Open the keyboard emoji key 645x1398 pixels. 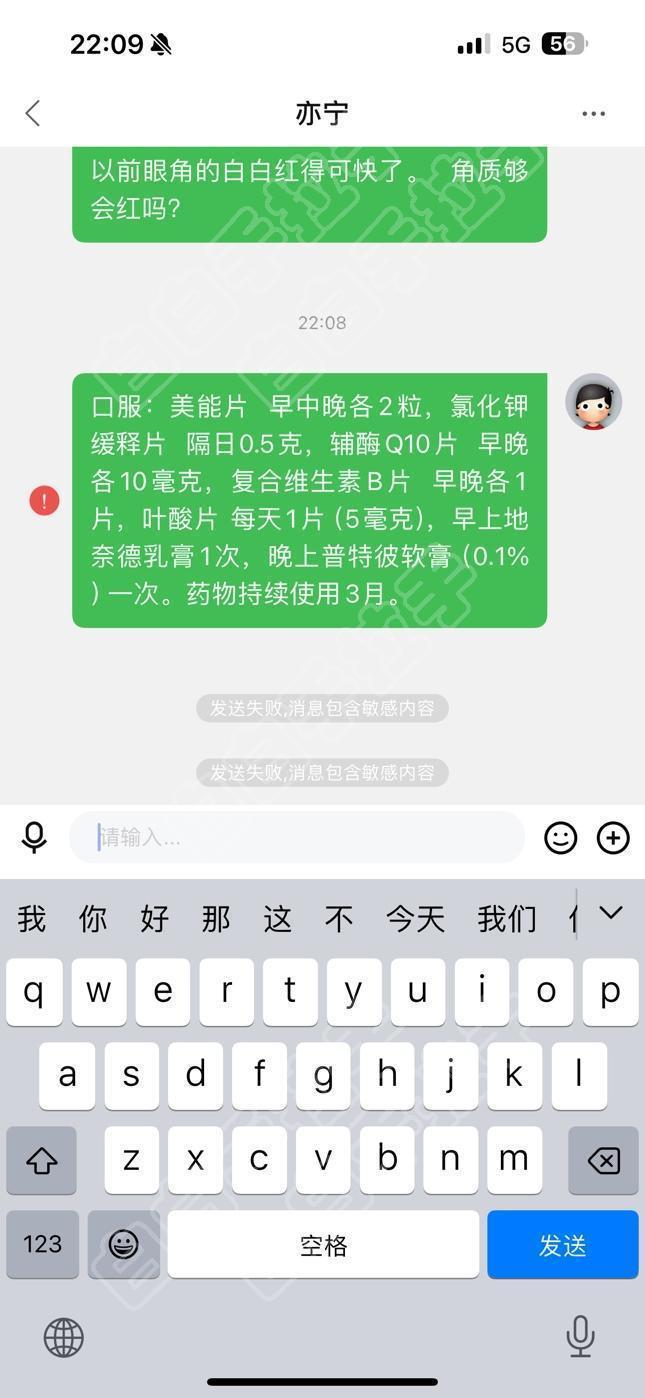pyautogui.click(x=123, y=1244)
